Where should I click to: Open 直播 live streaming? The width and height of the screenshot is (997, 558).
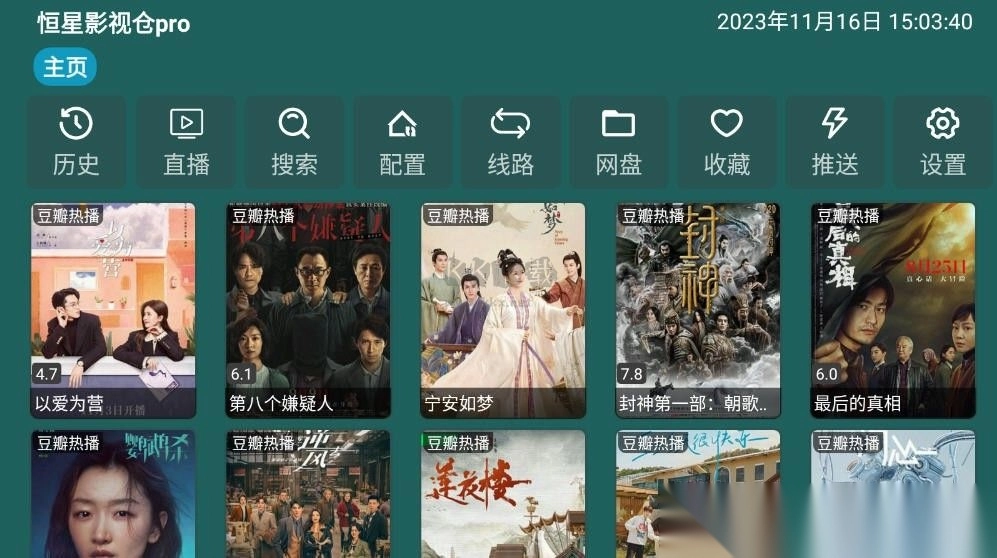(x=186, y=142)
